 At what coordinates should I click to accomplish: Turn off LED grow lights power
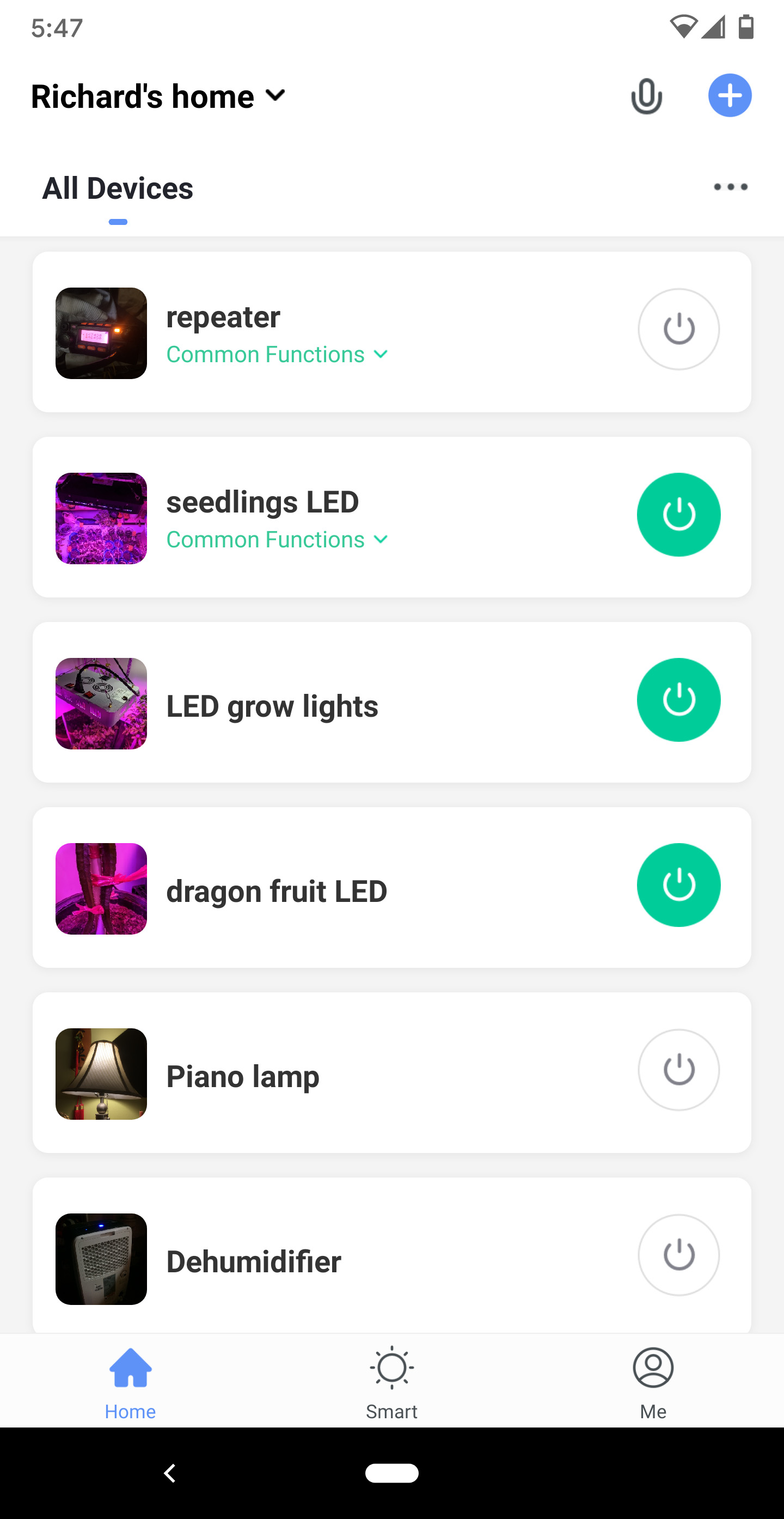678,700
